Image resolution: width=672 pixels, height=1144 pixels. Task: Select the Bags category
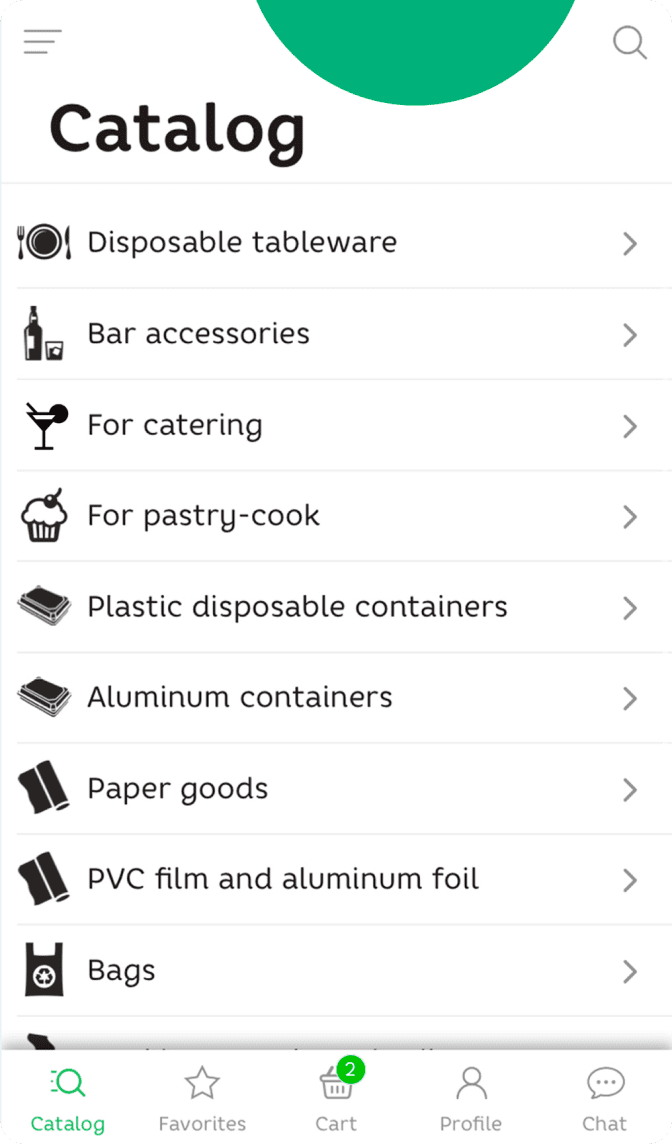point(122,971)
